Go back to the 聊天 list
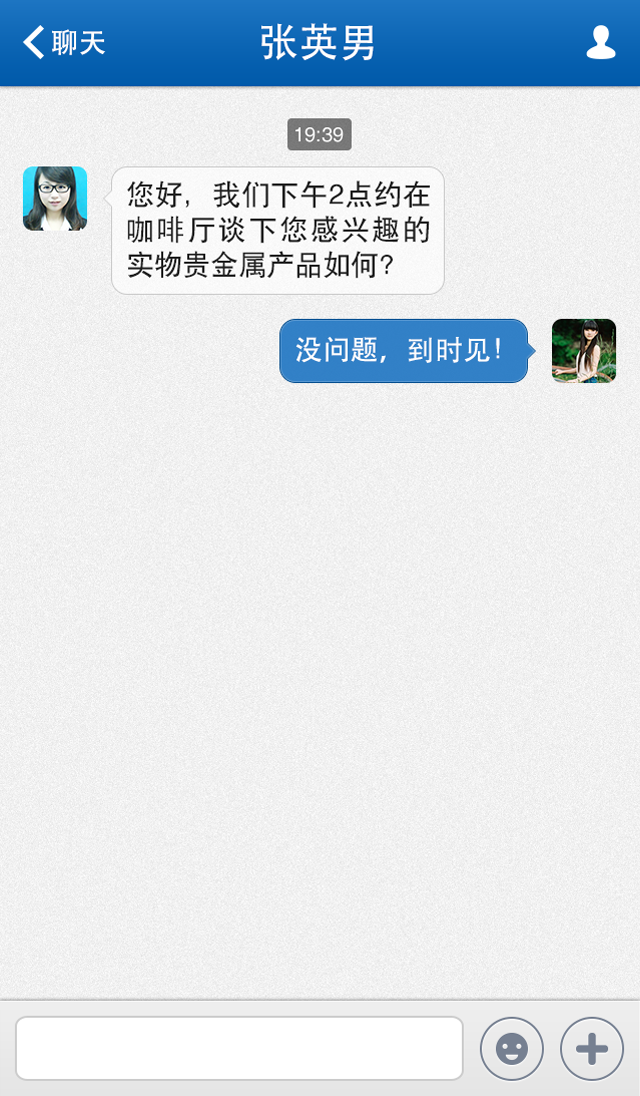This screenshot has width=640, height=1096. pos(64,43)
